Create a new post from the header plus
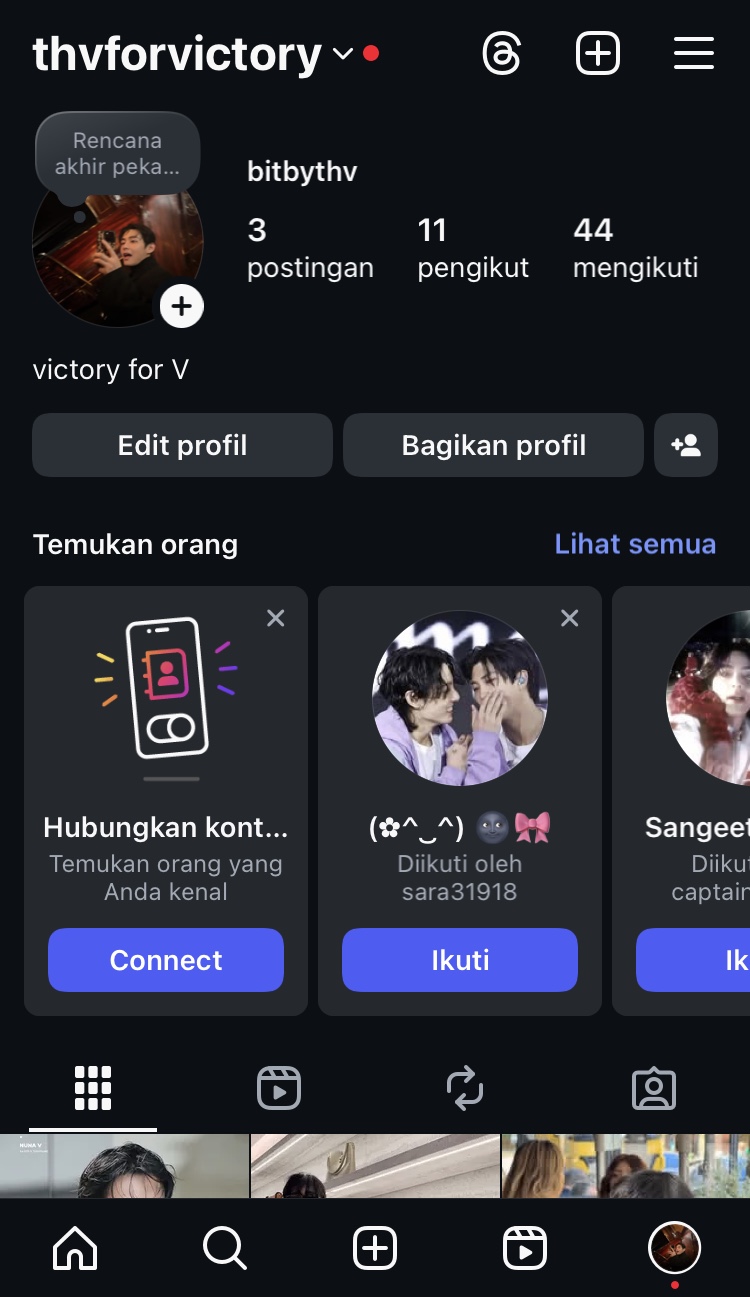 (598, 54)
